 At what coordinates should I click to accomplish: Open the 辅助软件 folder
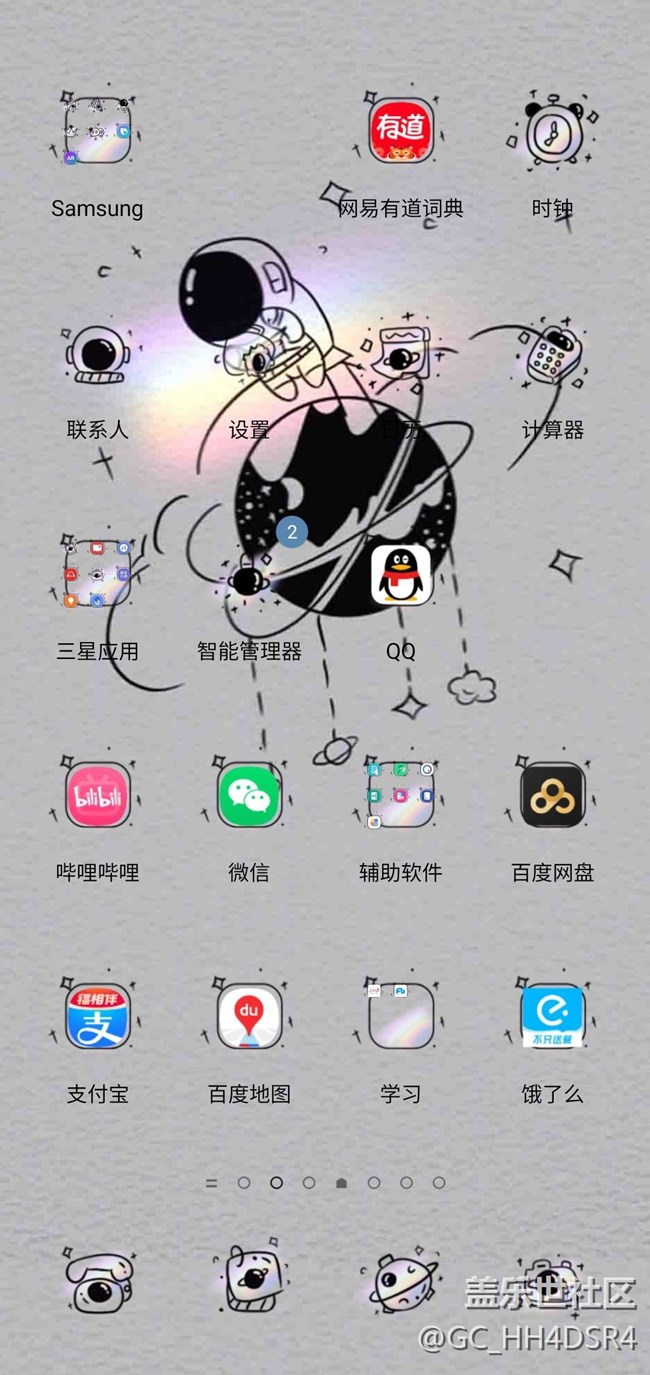(401, 796)
